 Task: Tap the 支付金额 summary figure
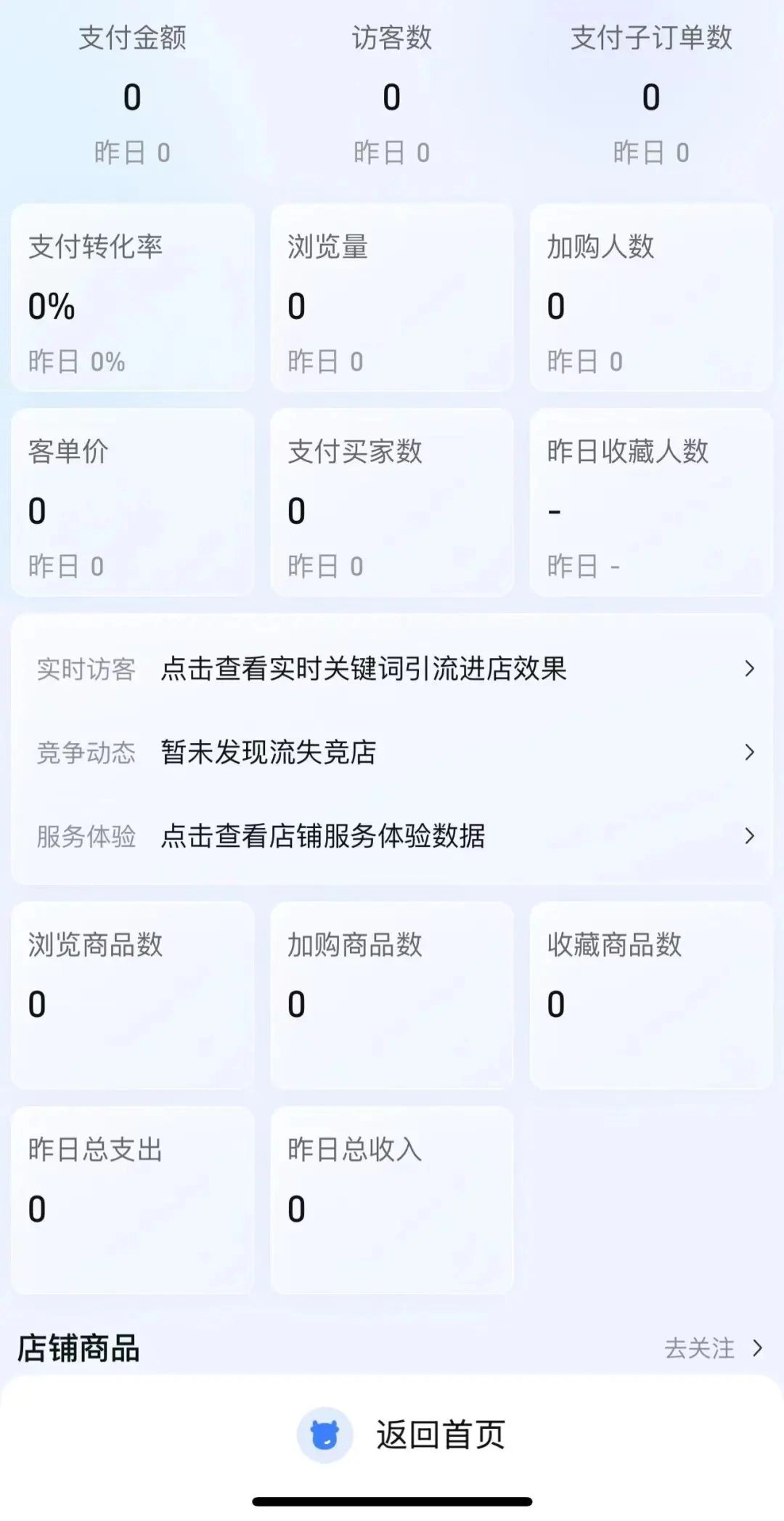pyautogui.click(x=132, y=96)
